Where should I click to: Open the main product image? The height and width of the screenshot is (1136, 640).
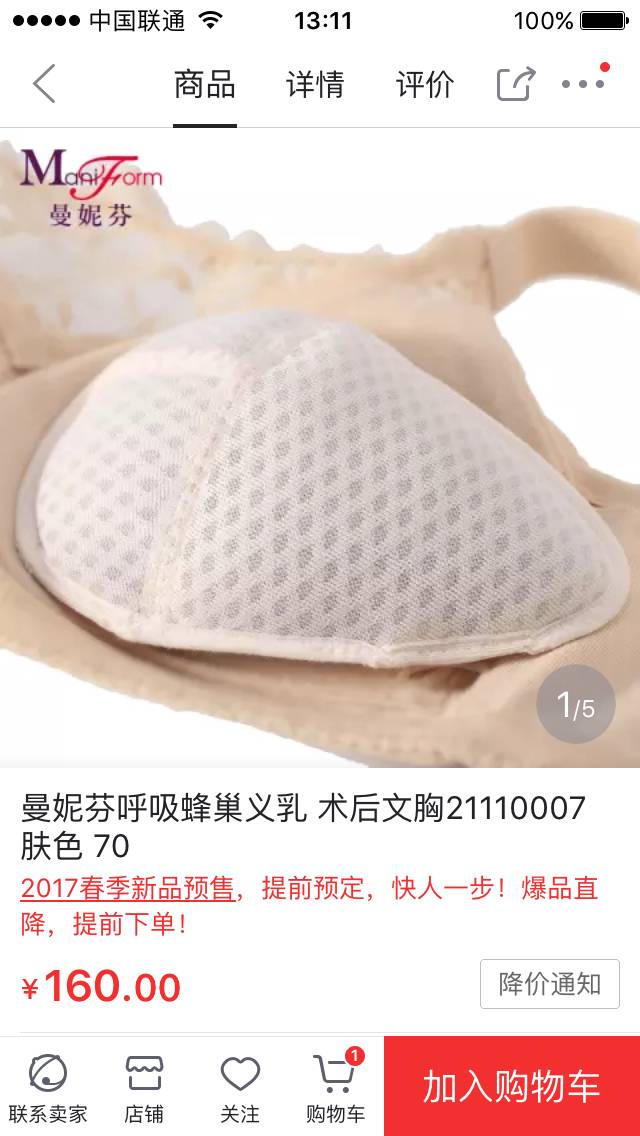point(320,448)
